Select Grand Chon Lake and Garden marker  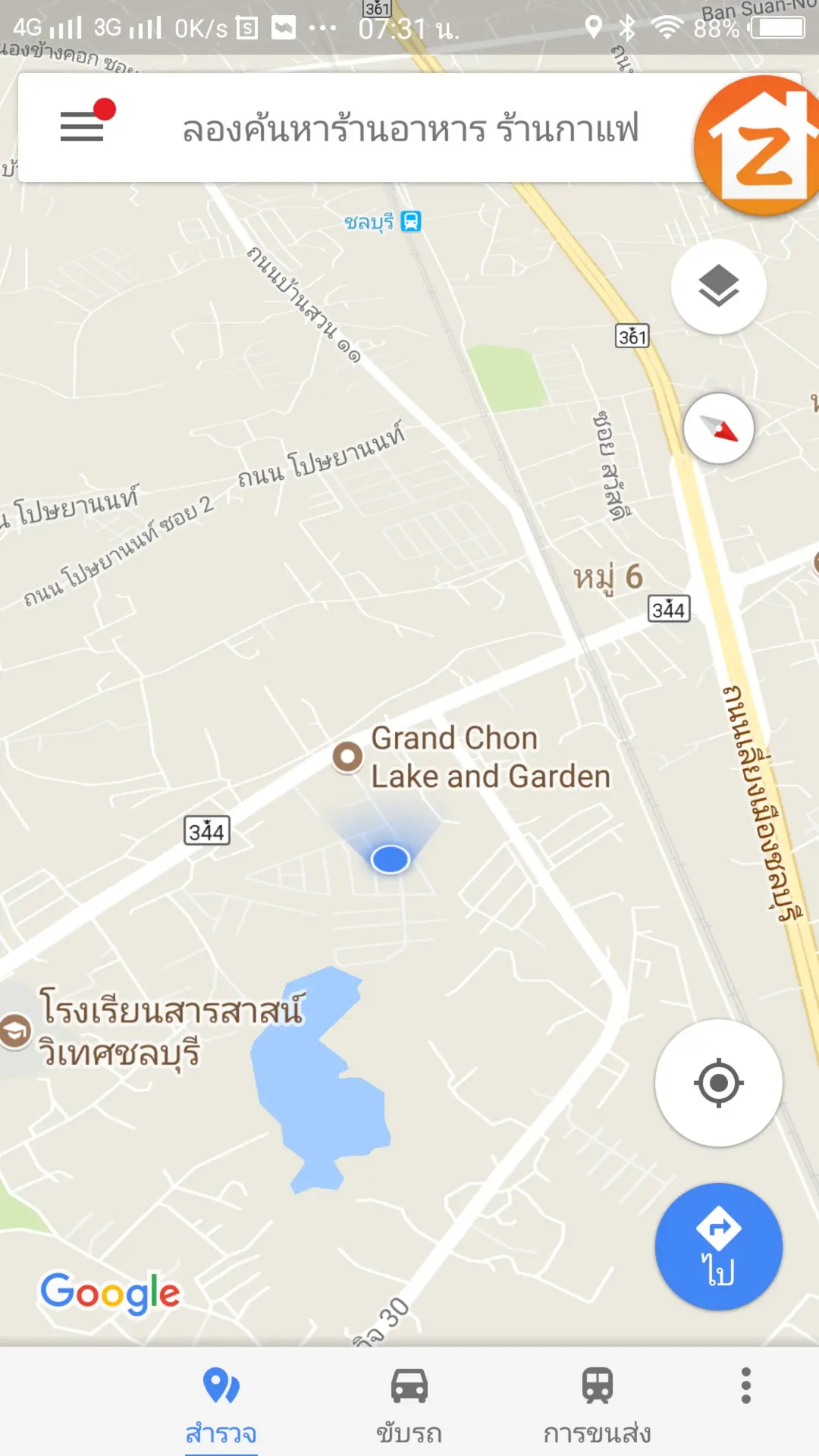pos(348,756)
